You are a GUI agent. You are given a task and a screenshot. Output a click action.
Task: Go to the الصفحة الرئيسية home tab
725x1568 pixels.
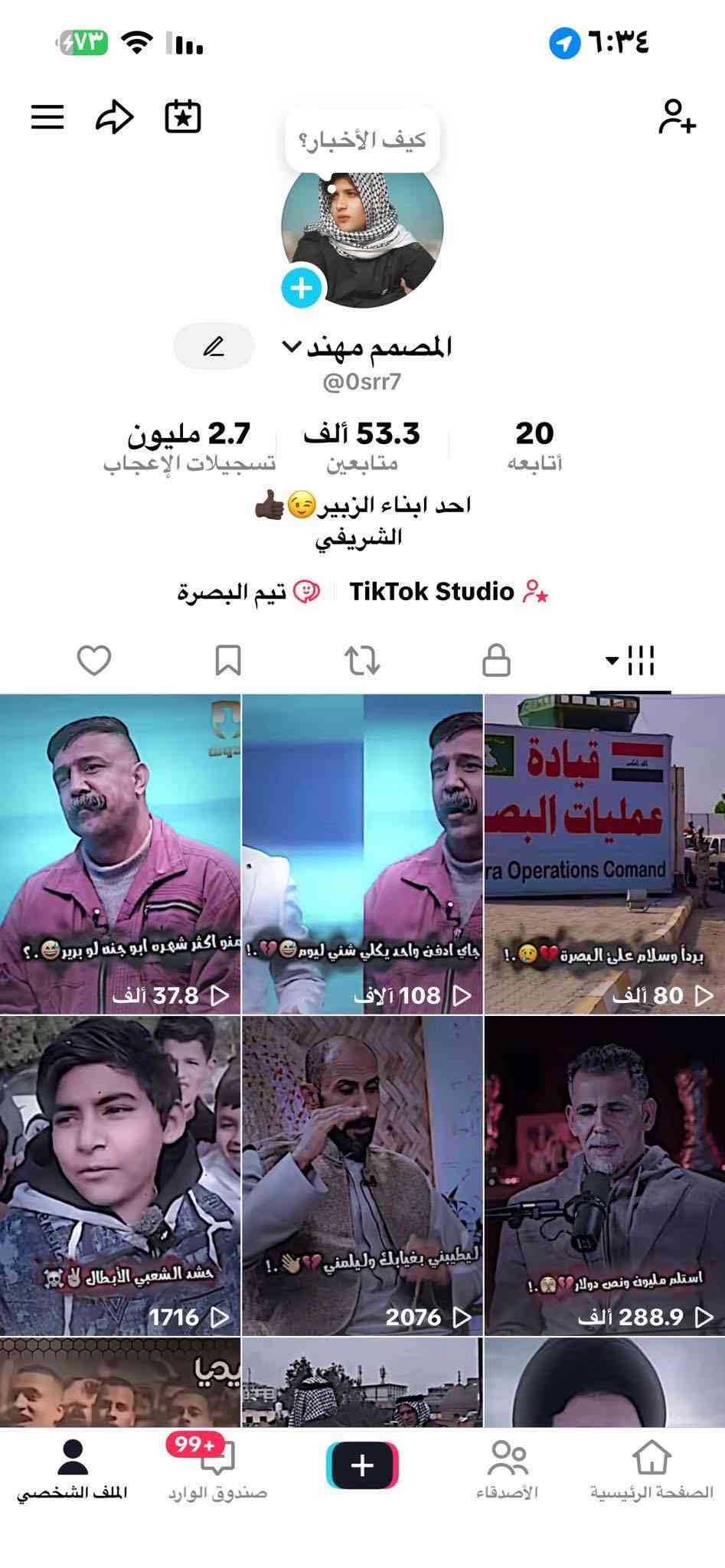(652, 1469)
